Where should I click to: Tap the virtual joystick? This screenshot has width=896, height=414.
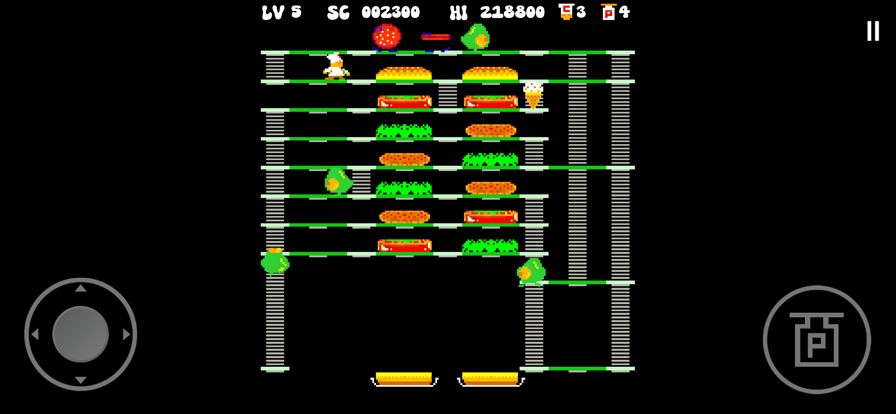click(x=80, y=334)
